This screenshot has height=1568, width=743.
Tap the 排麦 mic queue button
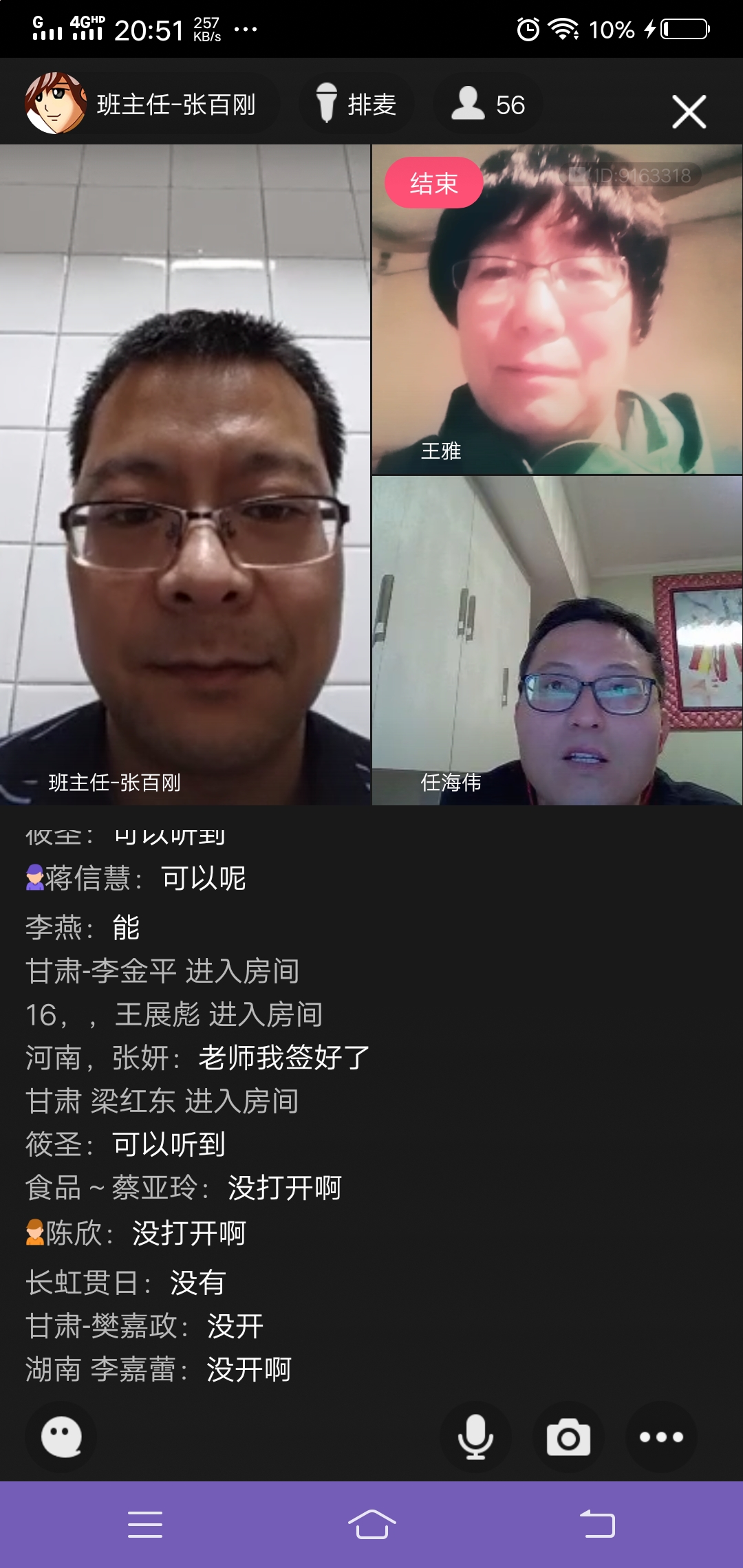pyautogui.click(x=356, y=105)
